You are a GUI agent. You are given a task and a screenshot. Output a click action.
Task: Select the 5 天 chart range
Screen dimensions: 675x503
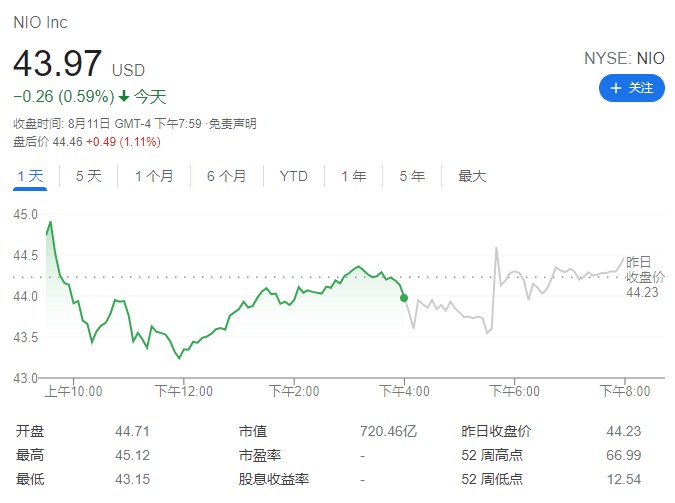[88, 176]
